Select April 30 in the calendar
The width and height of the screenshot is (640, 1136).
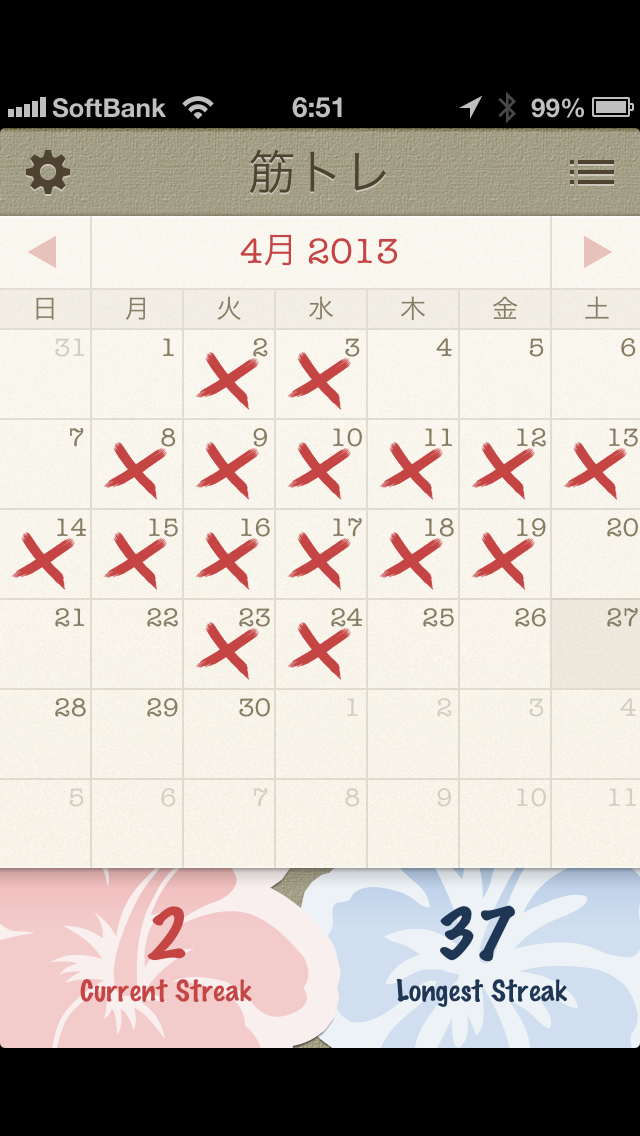(229, 734)
